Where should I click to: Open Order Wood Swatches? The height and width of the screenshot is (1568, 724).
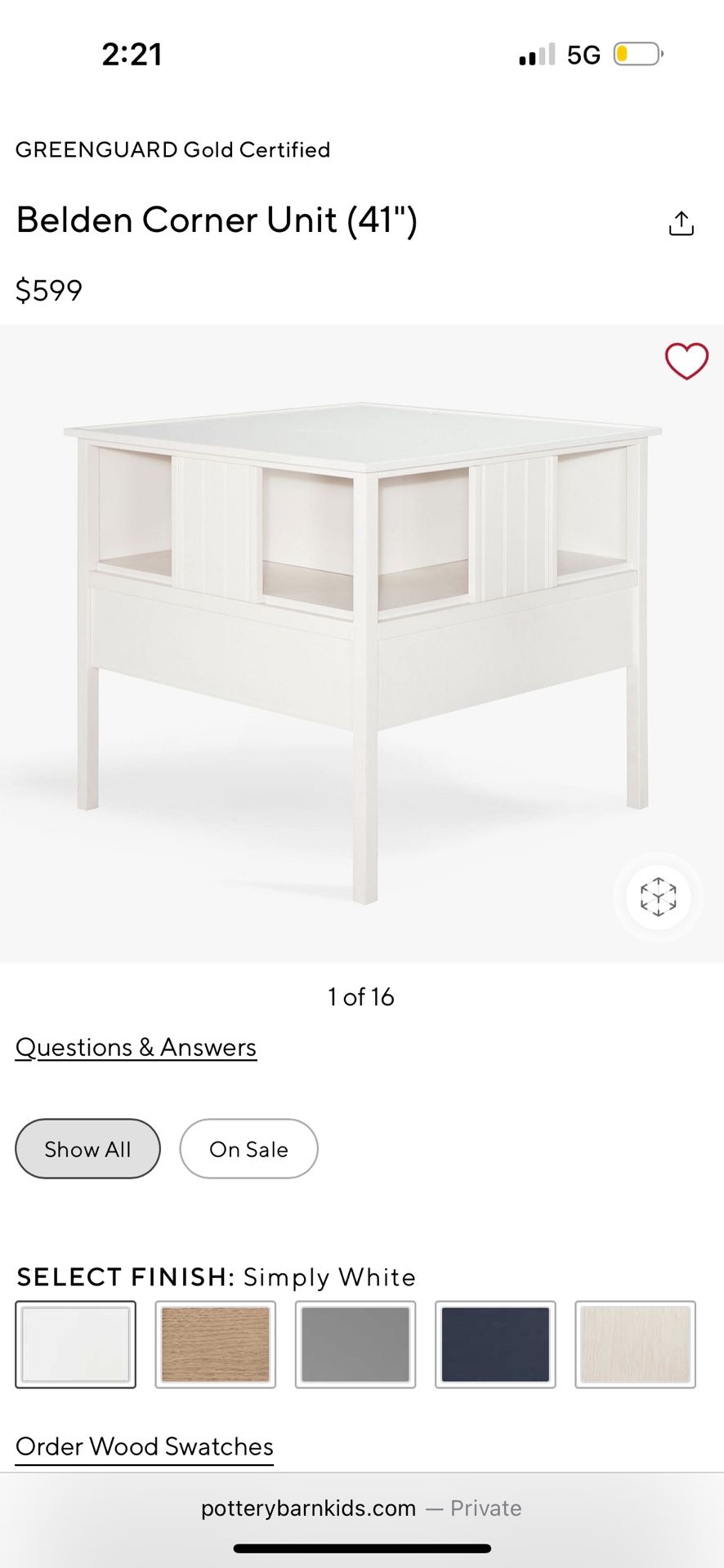tap(144, 1446)
